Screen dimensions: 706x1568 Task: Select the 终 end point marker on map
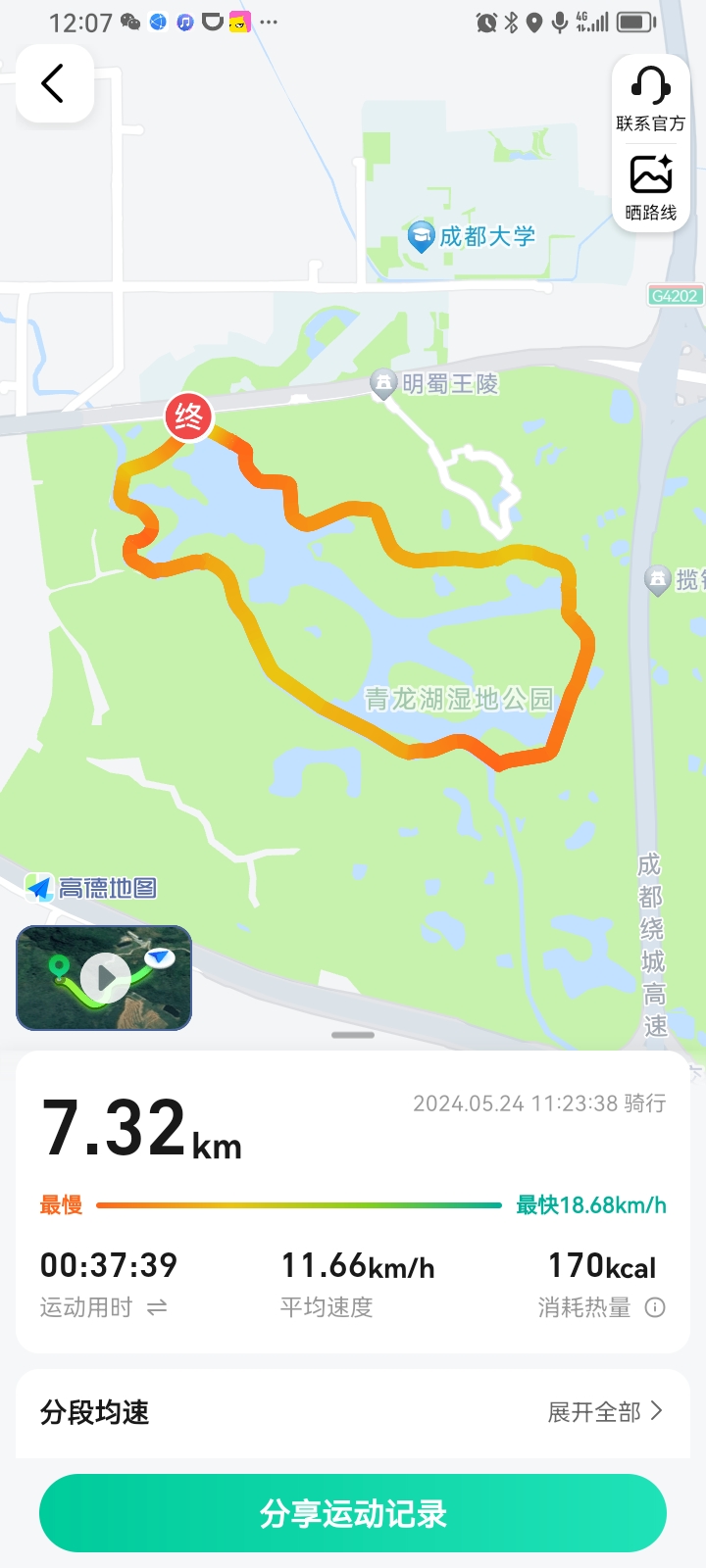click(x=188, y=417)
